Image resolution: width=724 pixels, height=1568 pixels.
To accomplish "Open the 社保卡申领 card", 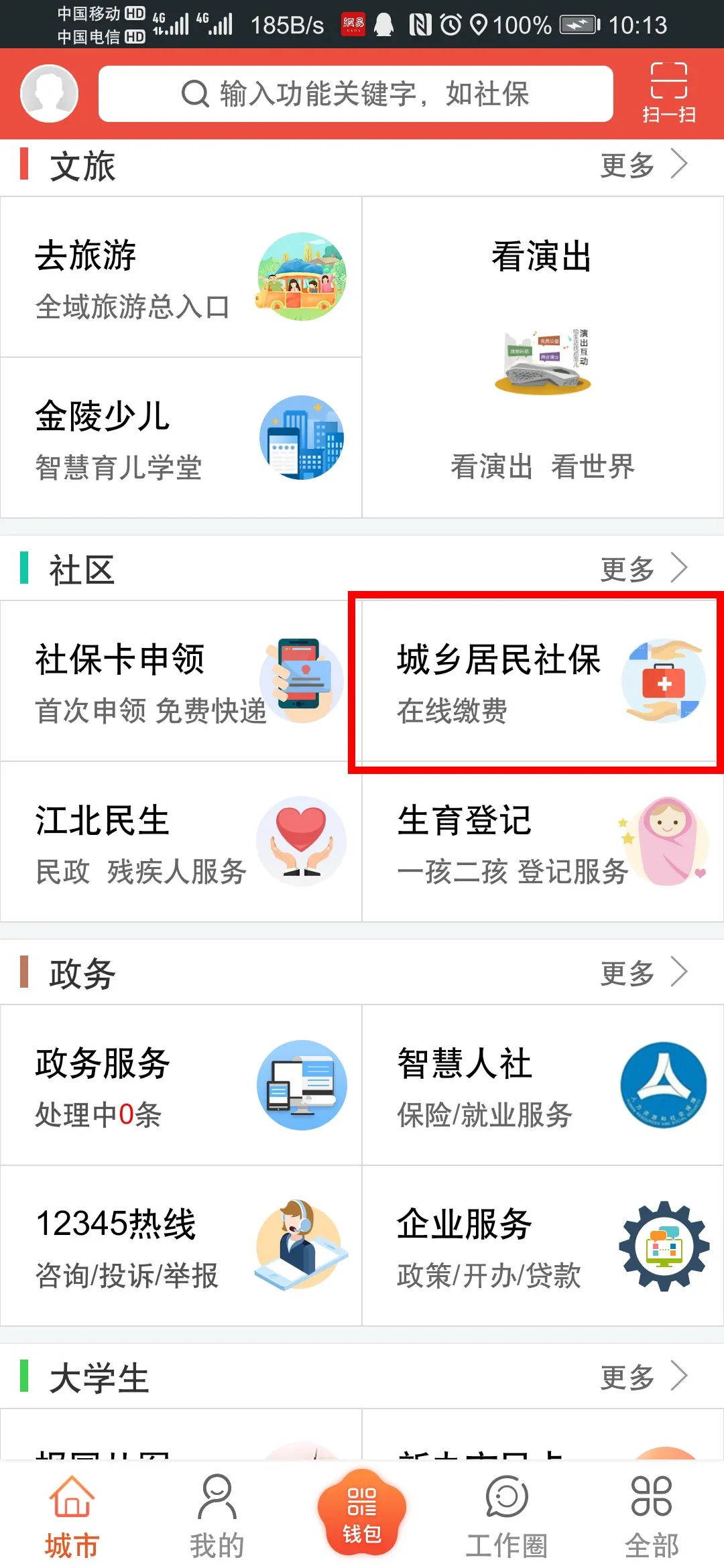I will (x=181, y=681).
